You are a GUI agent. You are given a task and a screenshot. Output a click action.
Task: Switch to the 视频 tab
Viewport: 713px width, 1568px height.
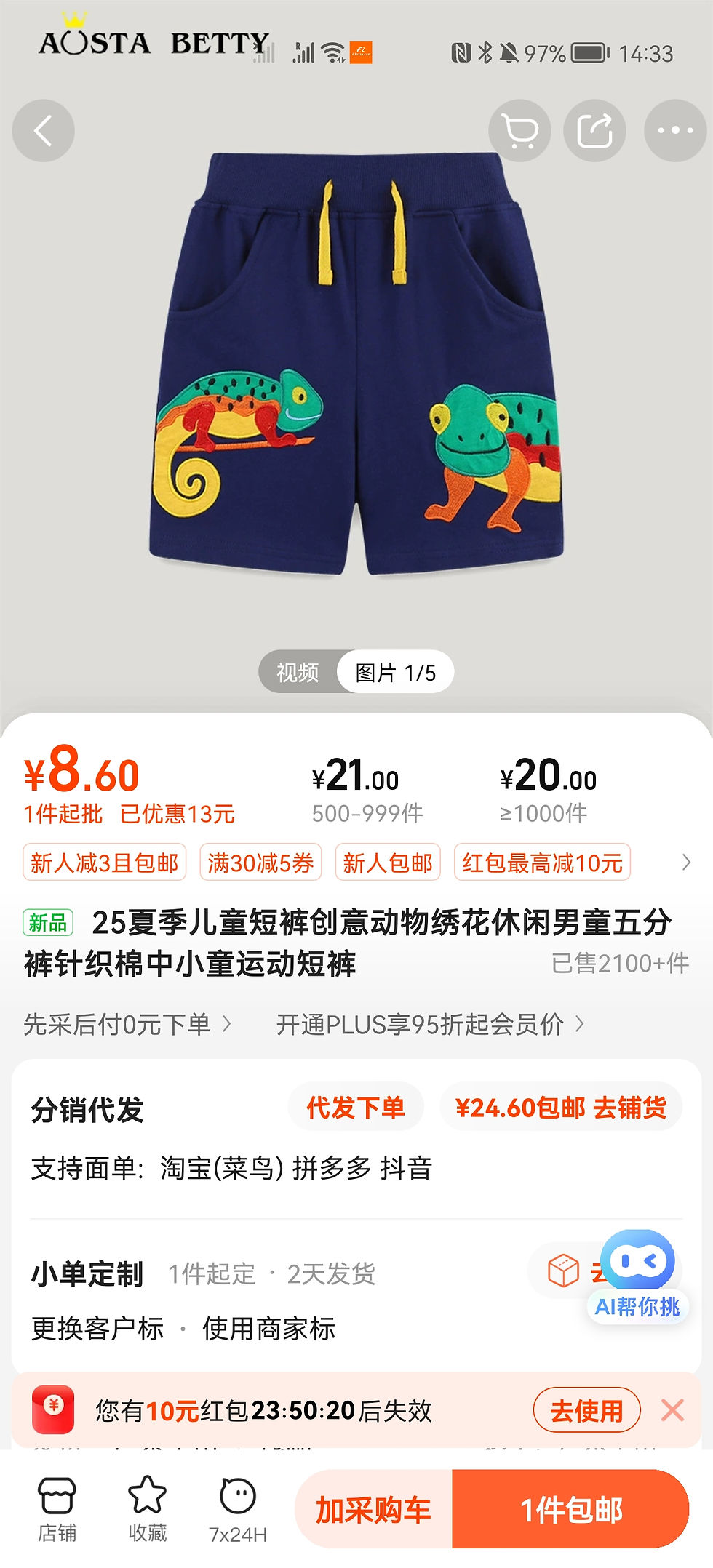pyautogui.click(x=298, y=672)
